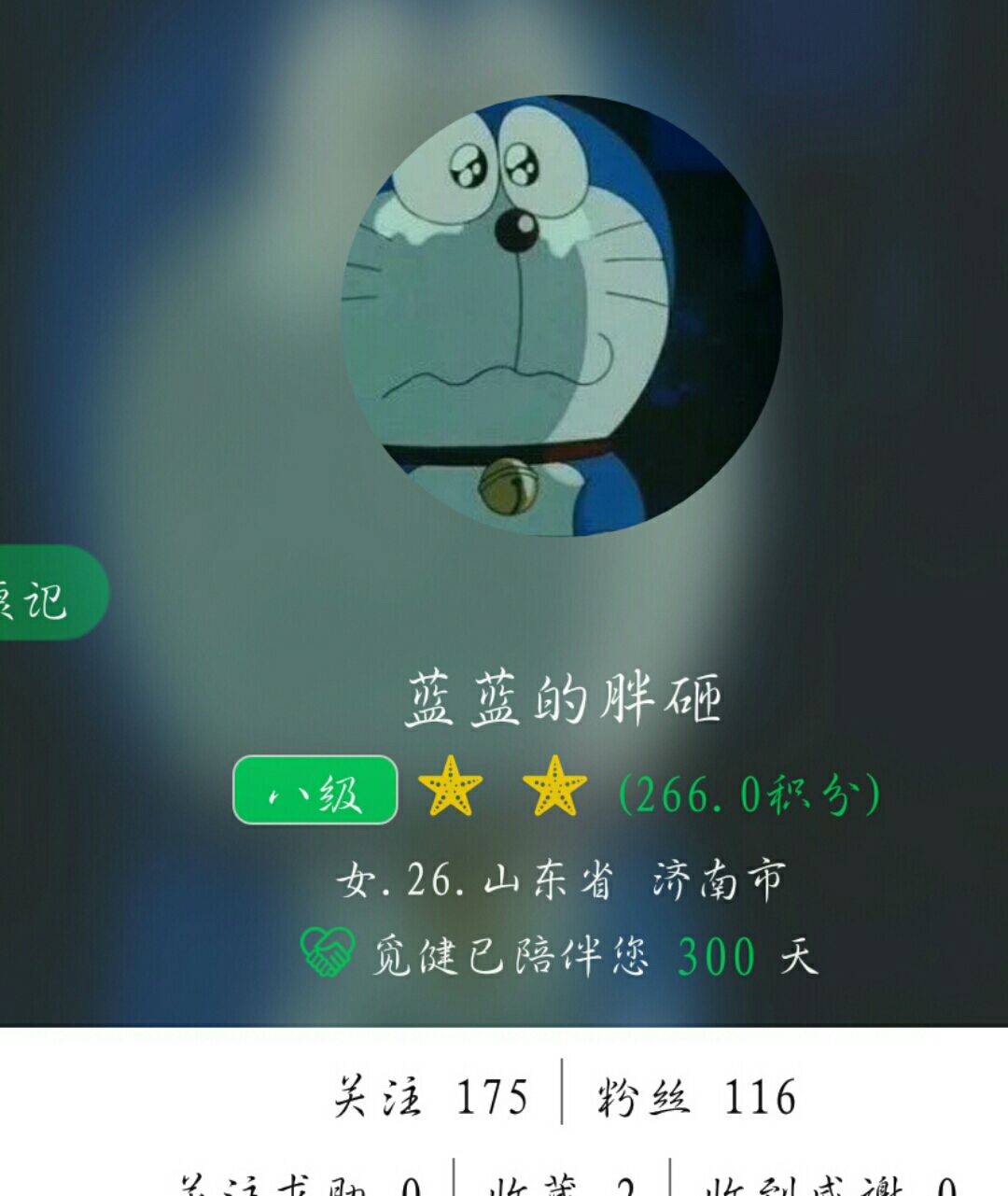The width and height of the screenshot is (1008, 1196).
Task: Open the Doraemon profile avatar
Action: pos(561,316)
